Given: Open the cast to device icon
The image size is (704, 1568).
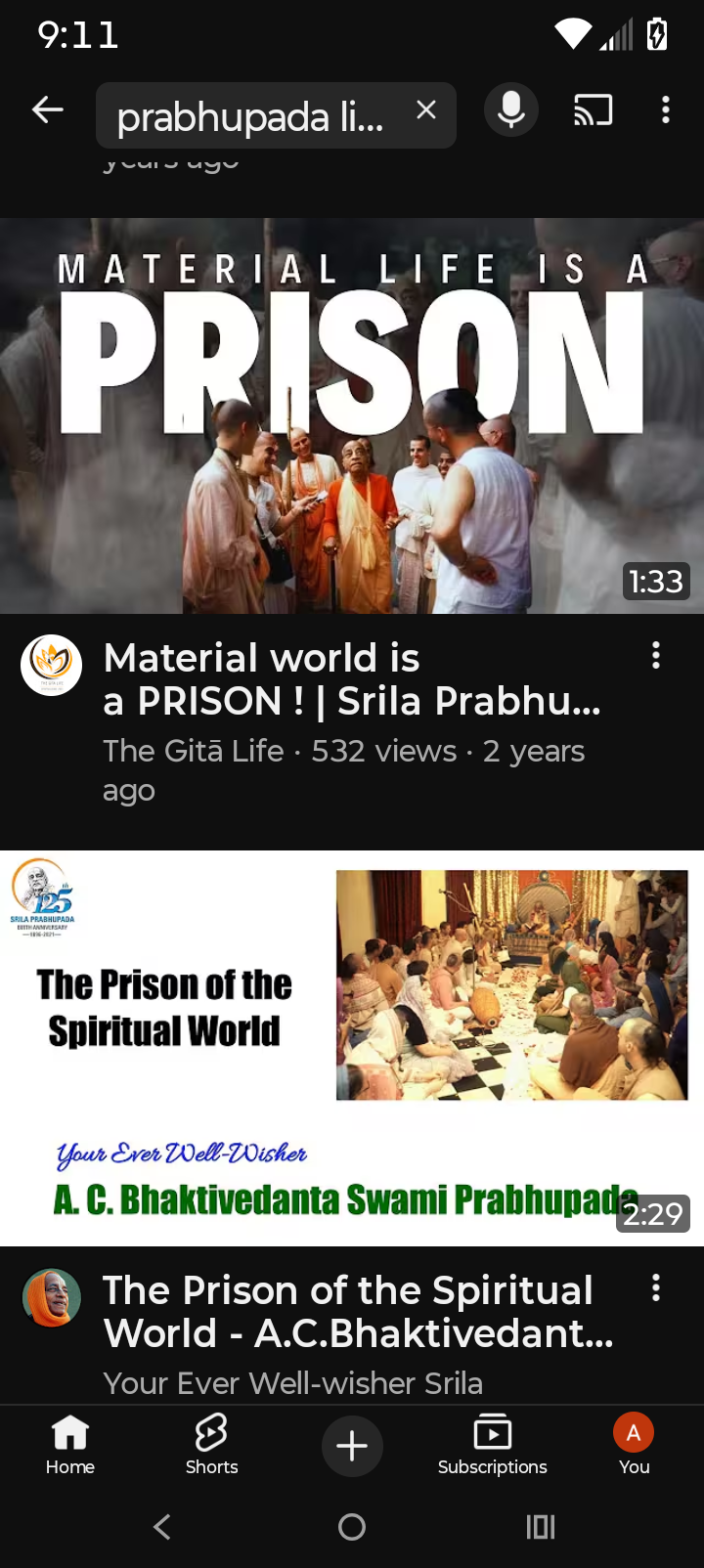Looking at the screenshot, I should [x=593, y=110].
